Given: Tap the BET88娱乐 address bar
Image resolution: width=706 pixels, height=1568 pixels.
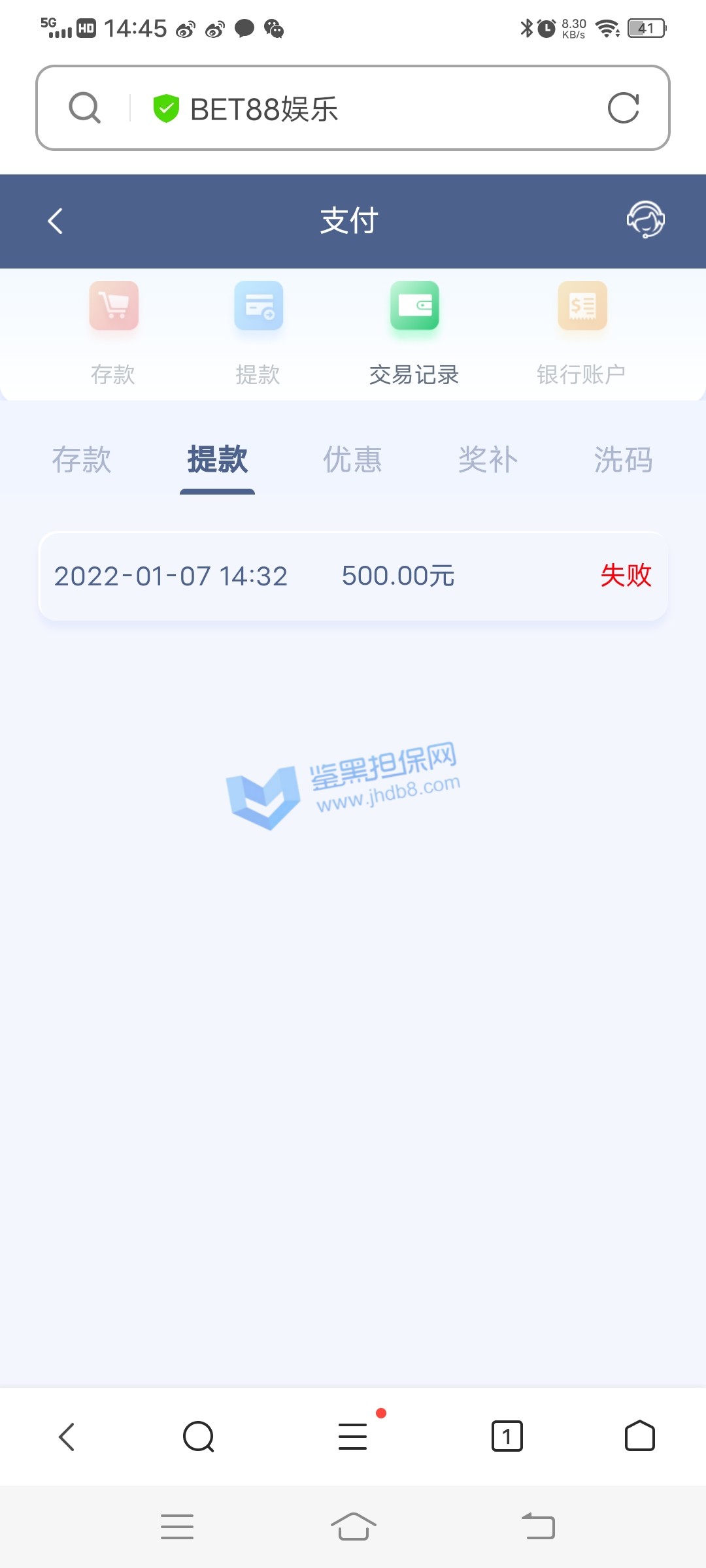Looking at the screenshot, I should pos(366,108).
